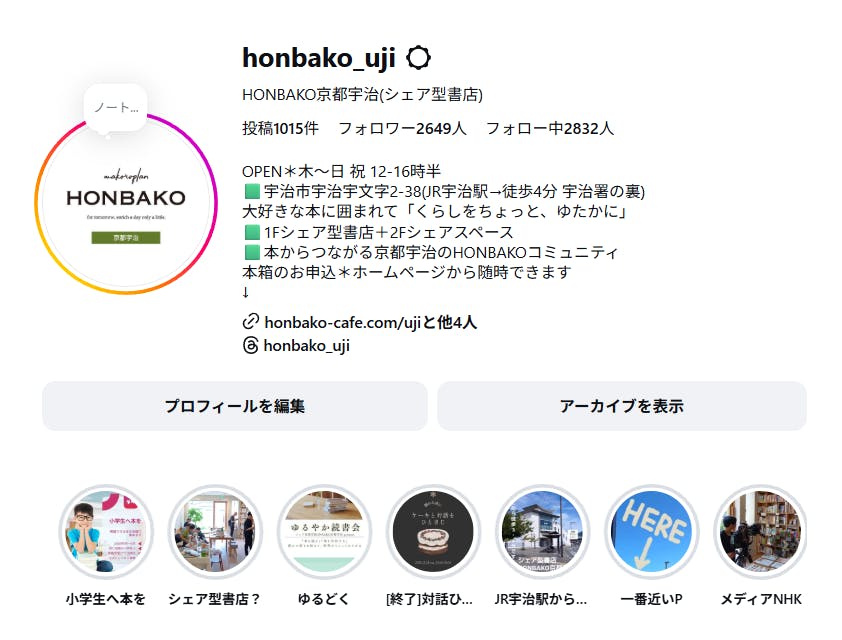842x640 pixels.
Task: Open the メディアNHK highlight
Action: tap(760, 532)
